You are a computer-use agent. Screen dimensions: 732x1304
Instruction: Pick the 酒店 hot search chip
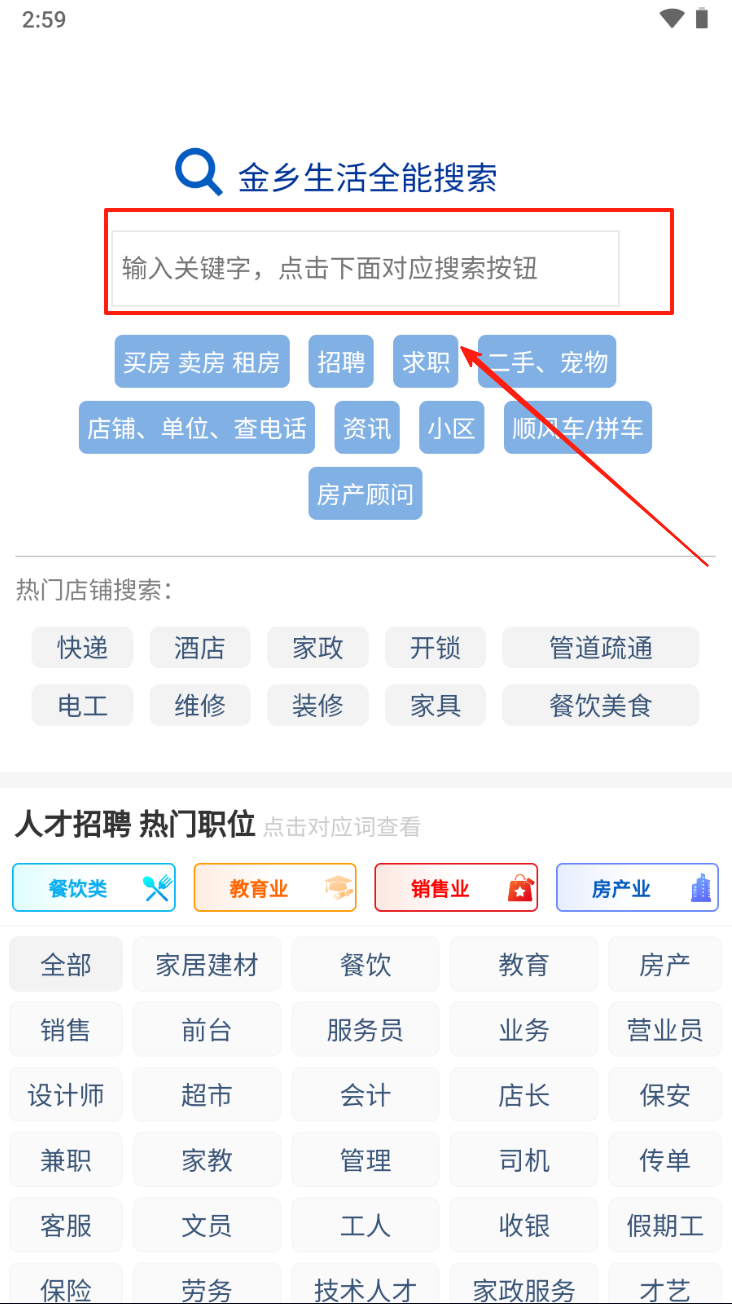click(x=200, y=648)
